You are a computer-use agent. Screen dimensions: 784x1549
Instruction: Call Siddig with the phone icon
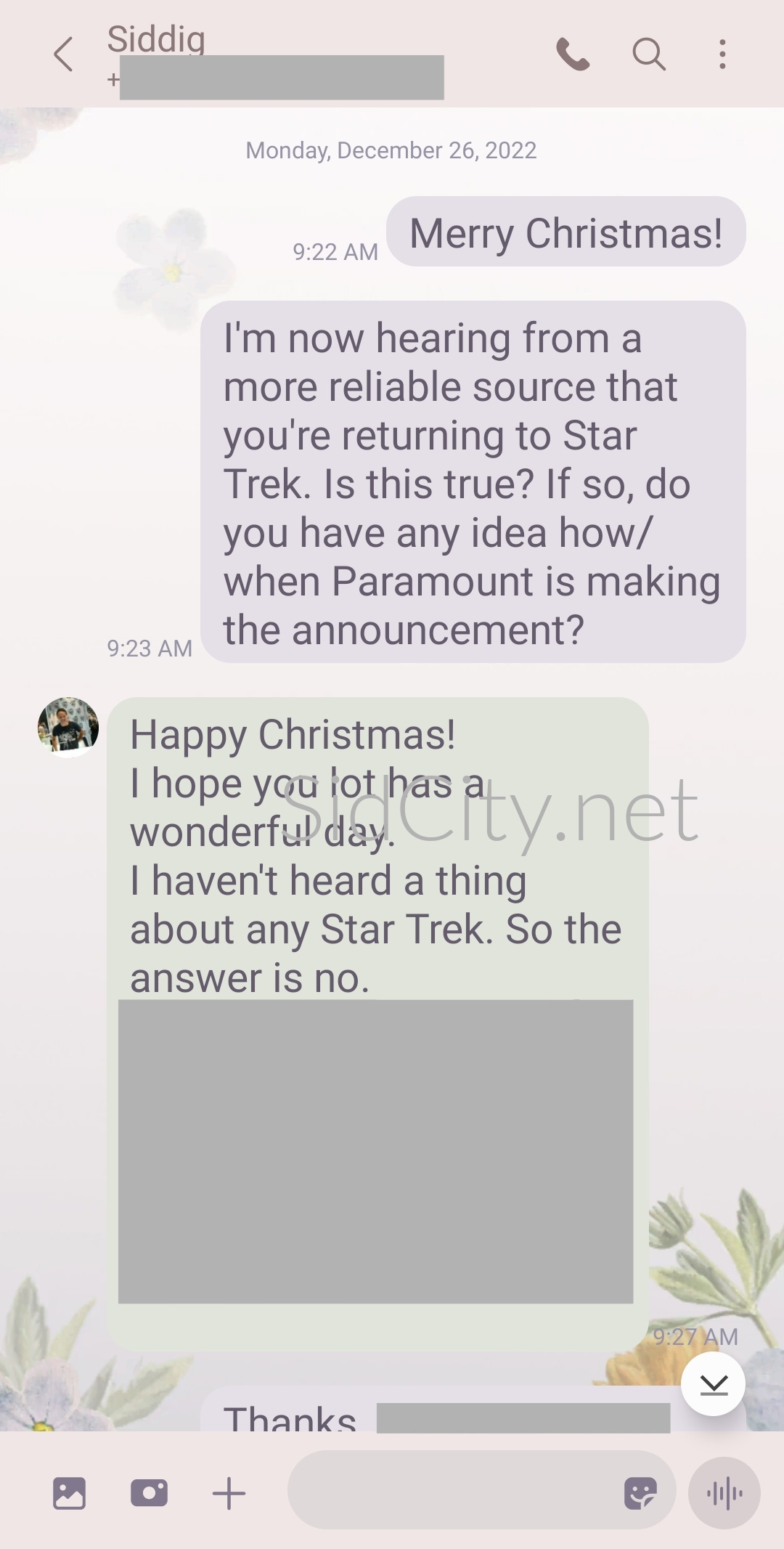tap(573, 54)
